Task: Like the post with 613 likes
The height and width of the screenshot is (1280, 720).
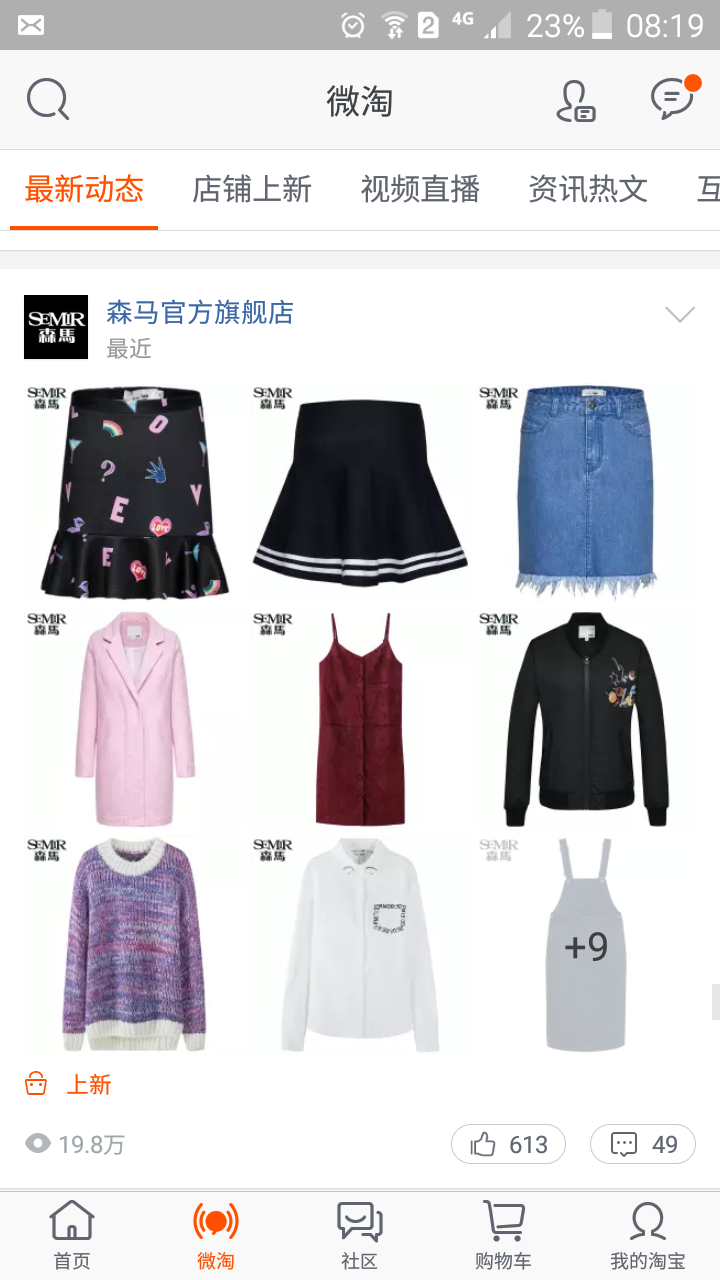Action: point(508,1144)
